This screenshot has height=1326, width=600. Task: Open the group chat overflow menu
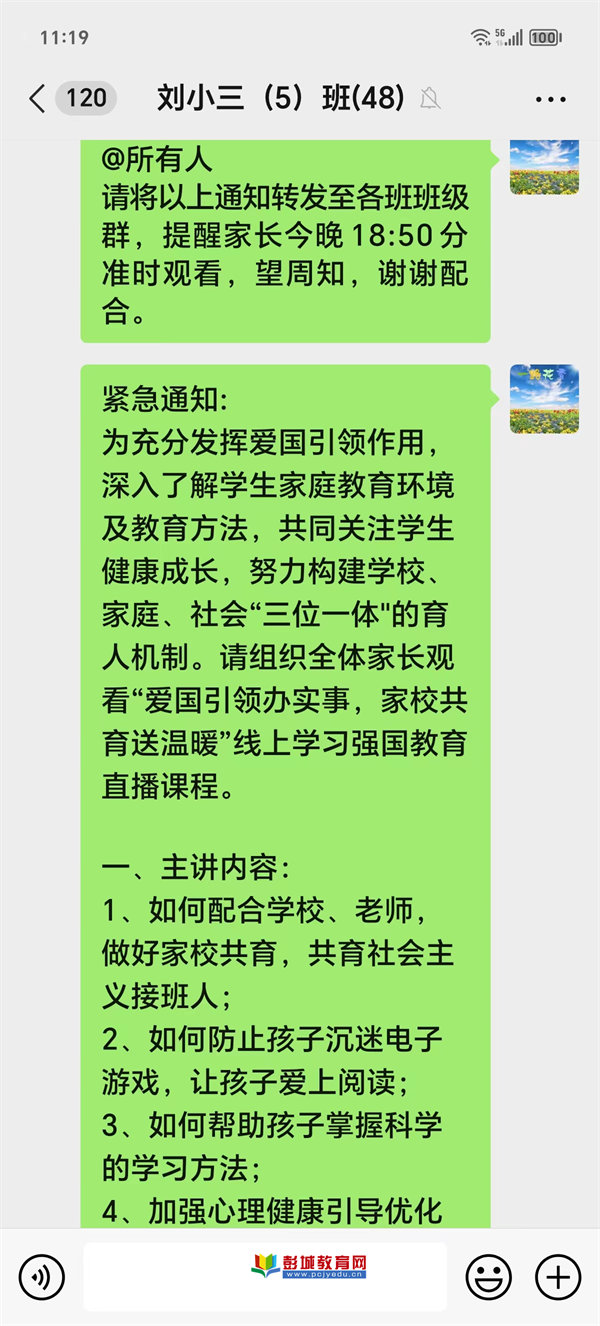pyautogui.click(x=551, y=99)
